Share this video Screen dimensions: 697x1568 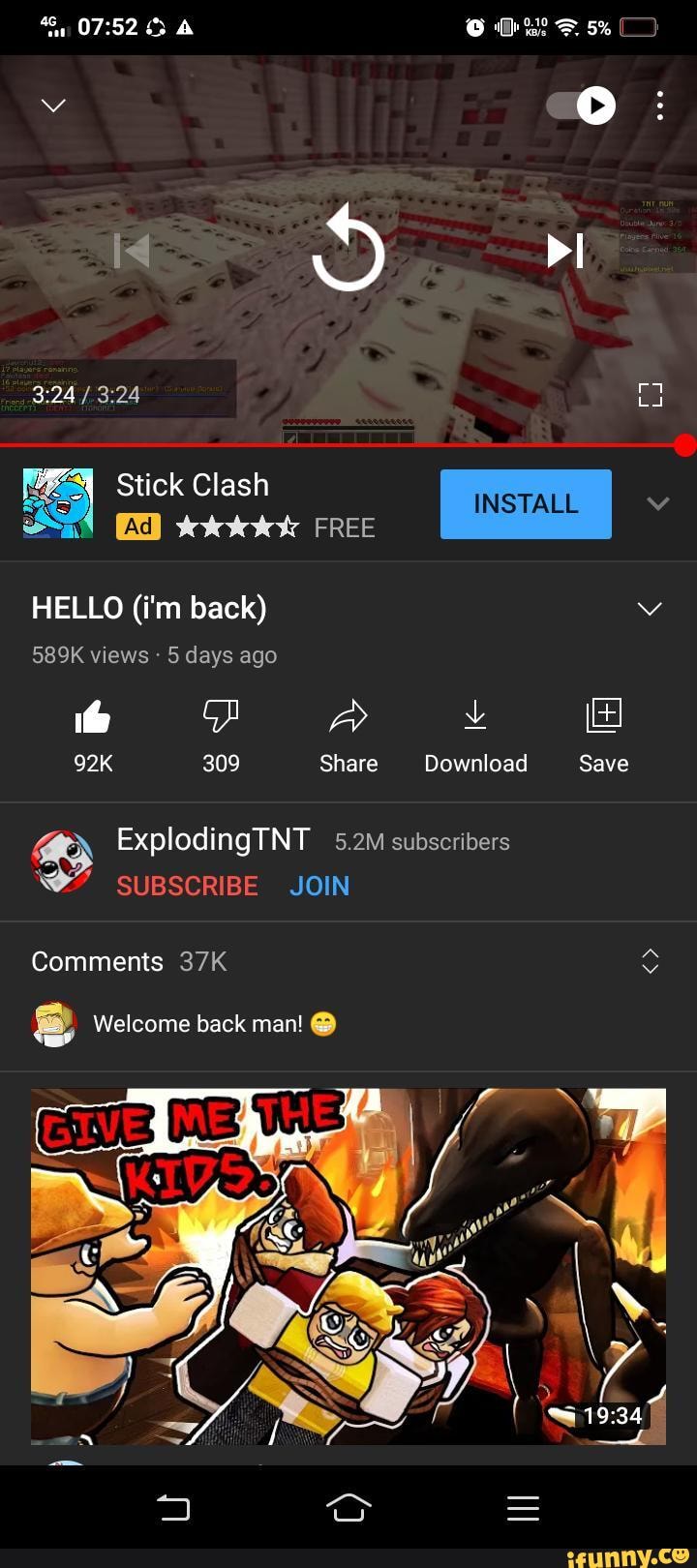(x=348, y=736)
